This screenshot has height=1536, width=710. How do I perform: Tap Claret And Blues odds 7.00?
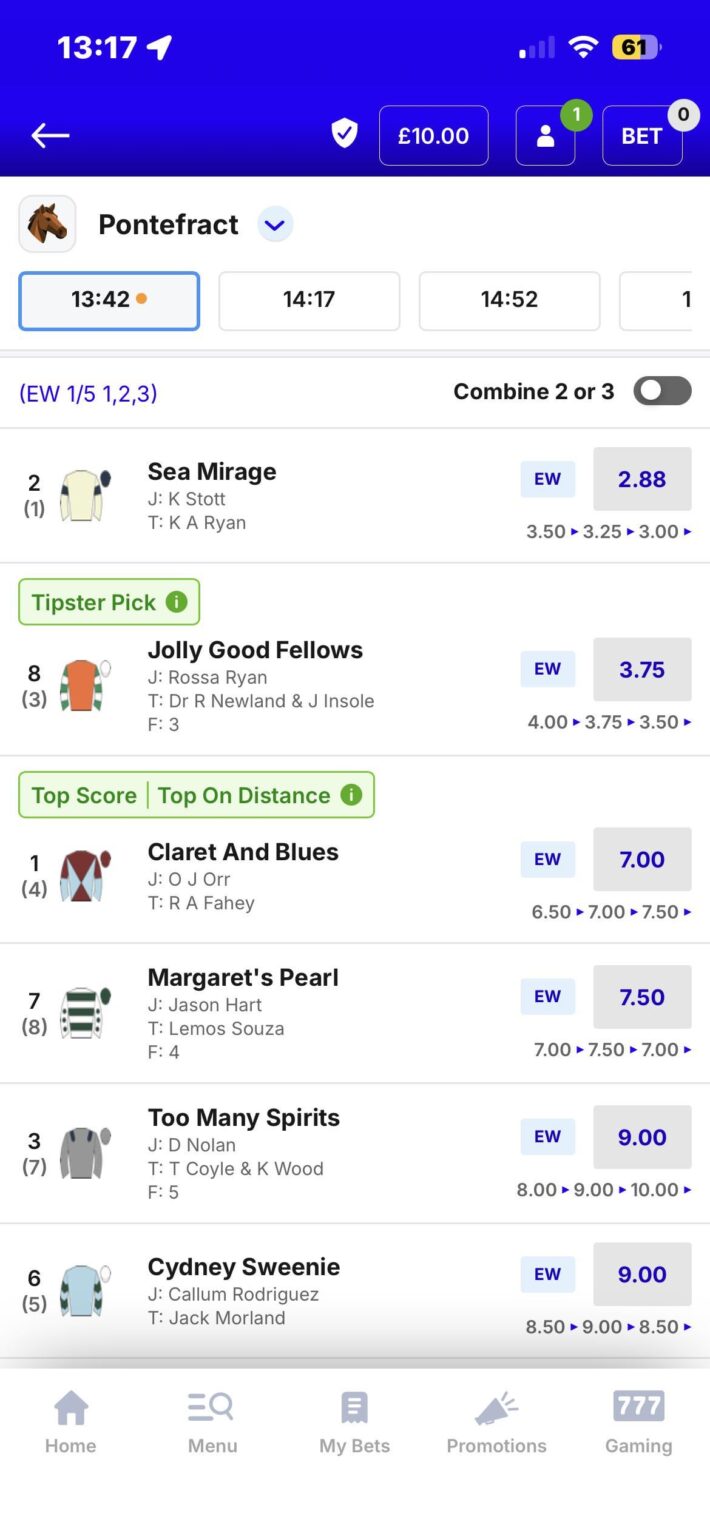(642, 859)
